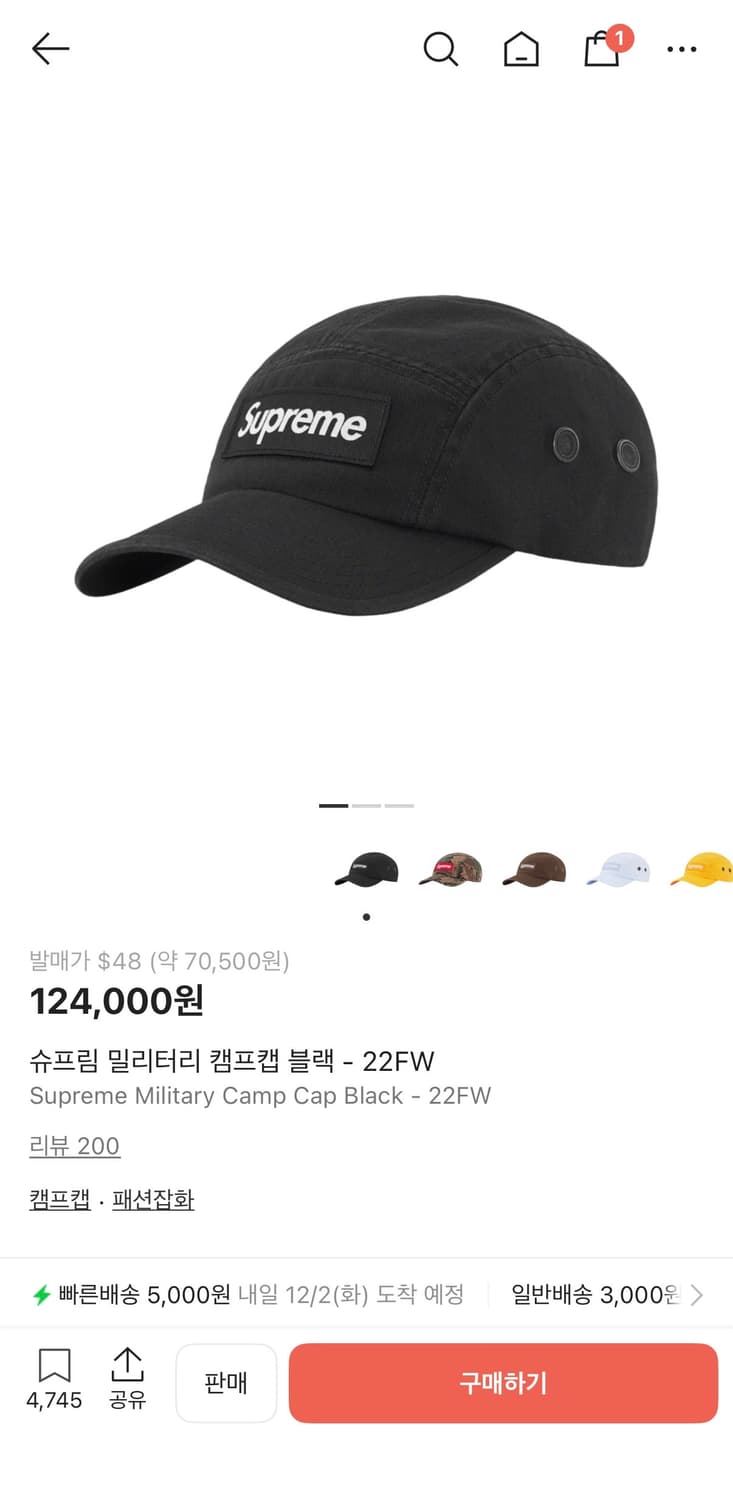Image resolution: width=733 pixels, height=1500 pixels.
Task: Open the second image carousel indicator
Action: [366, 805]
